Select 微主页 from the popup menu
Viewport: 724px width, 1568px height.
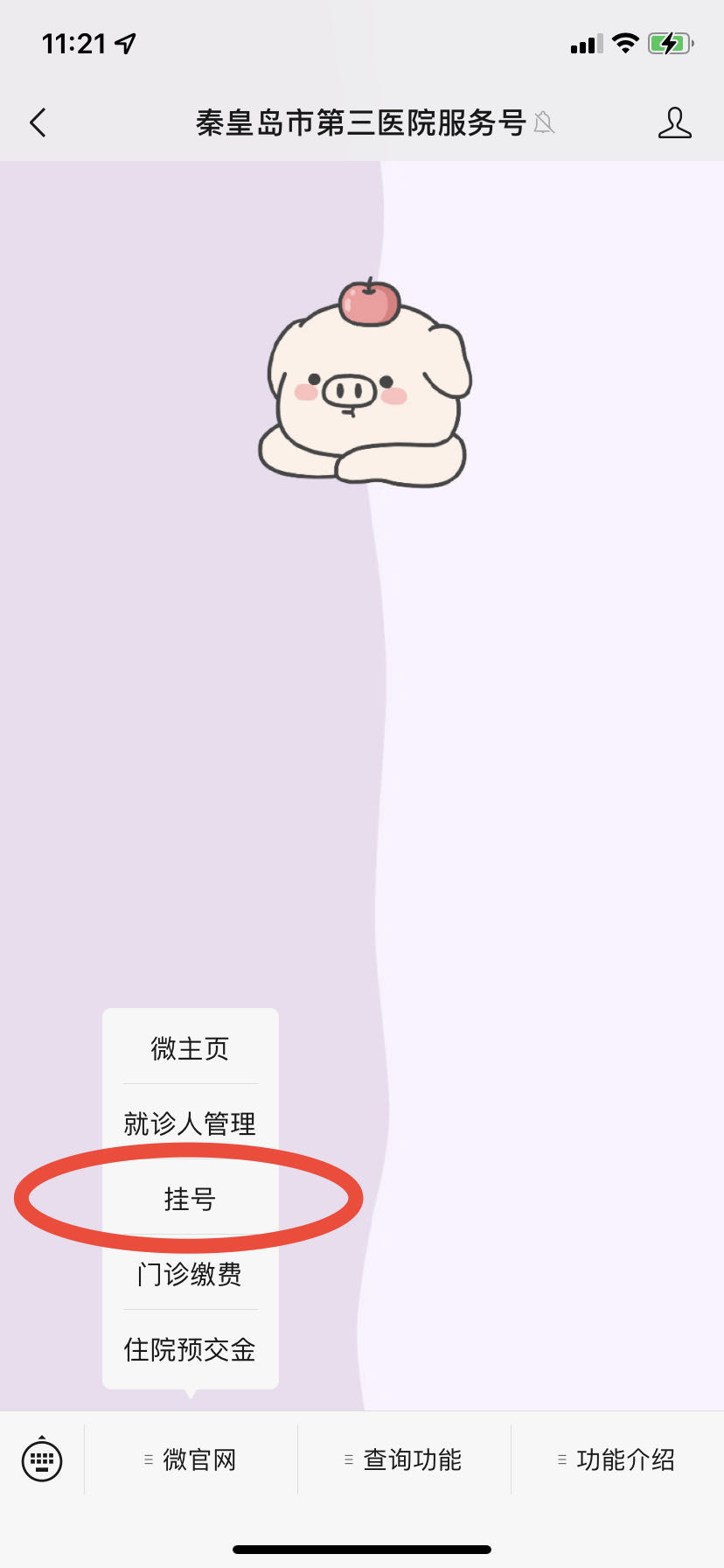click(190, 1047)
